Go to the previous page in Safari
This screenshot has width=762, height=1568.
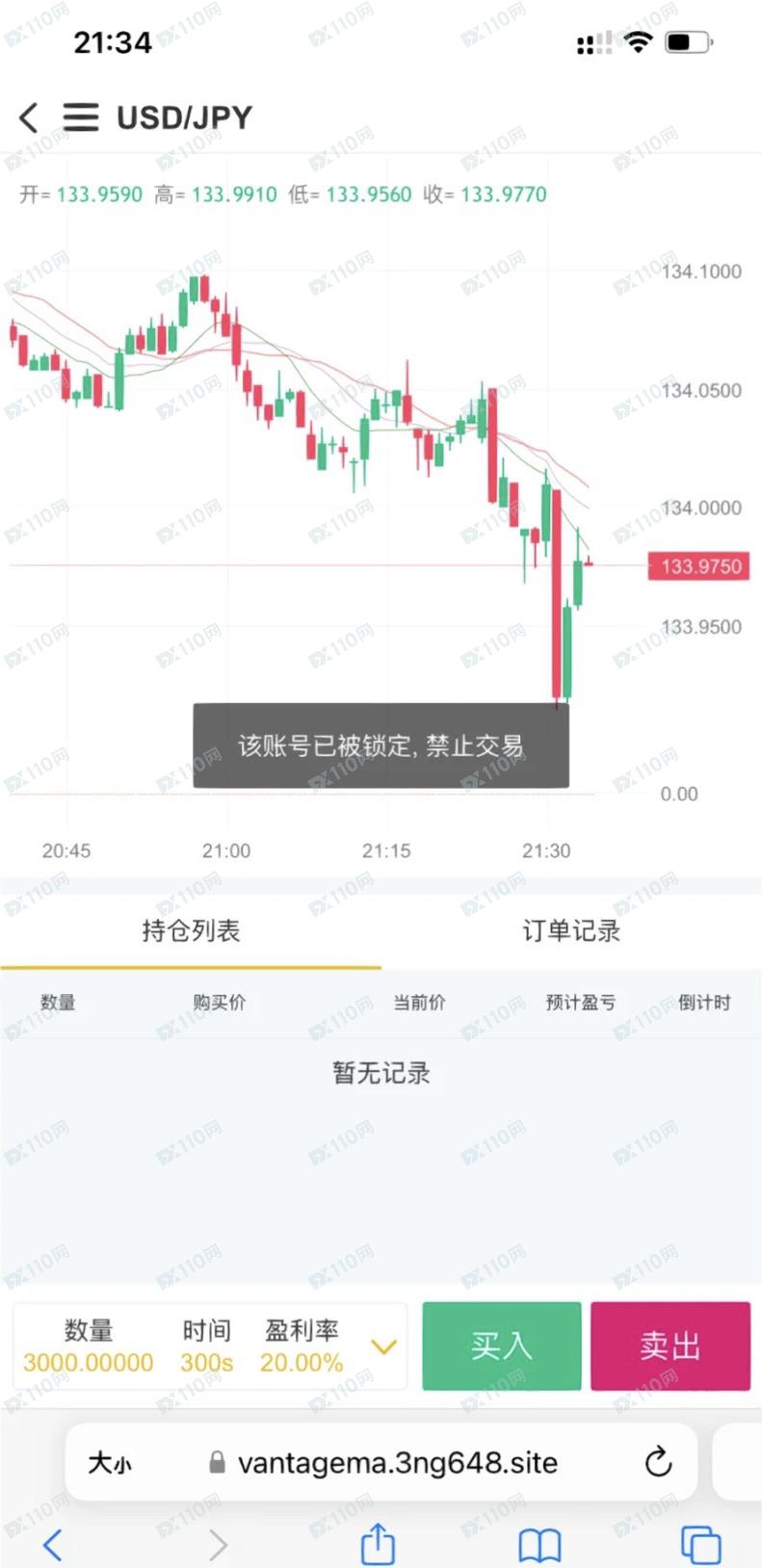click(53, 1544)
